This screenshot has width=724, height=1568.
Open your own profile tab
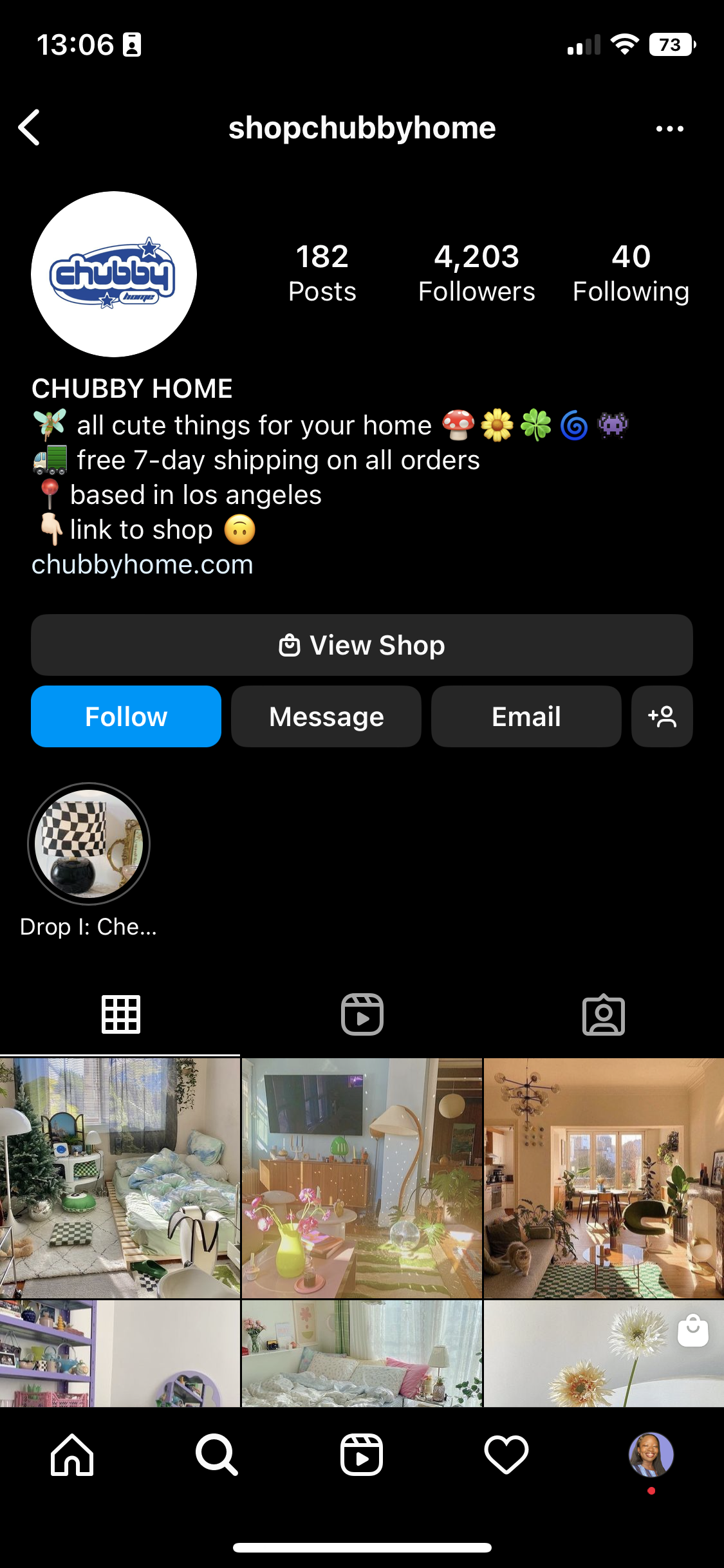(x=651, y=1455)
